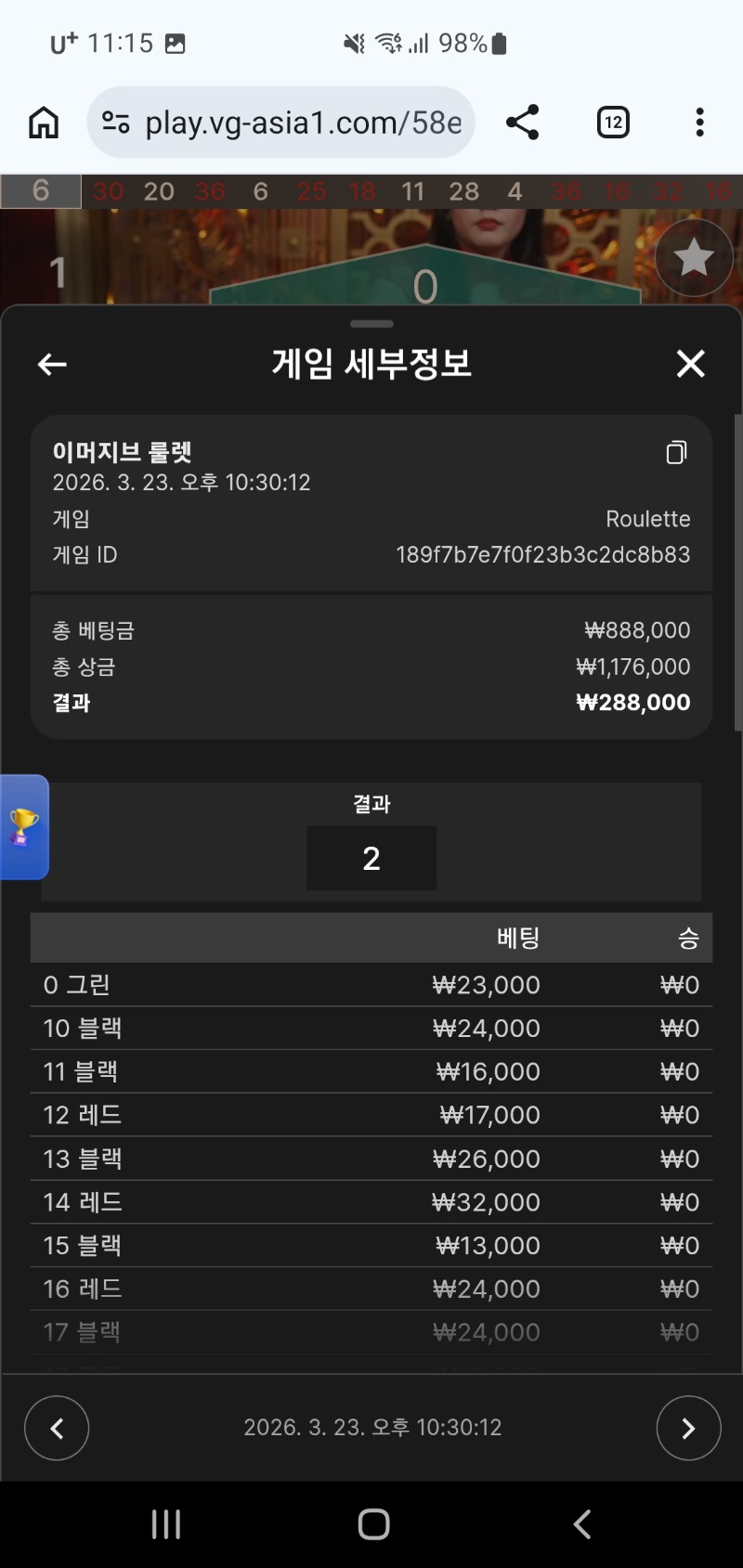Screen dimensions: 743x1568
Task: Open the trophy side tab
Action: pyautogui.click(x=23, y=826)
